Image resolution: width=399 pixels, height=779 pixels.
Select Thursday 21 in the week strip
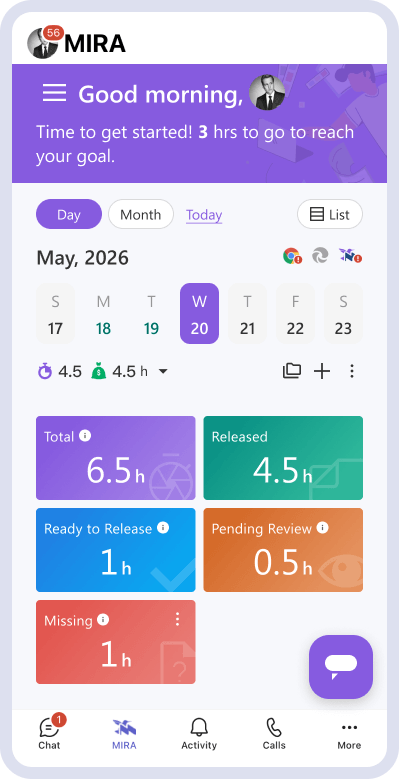pos(247,313)
